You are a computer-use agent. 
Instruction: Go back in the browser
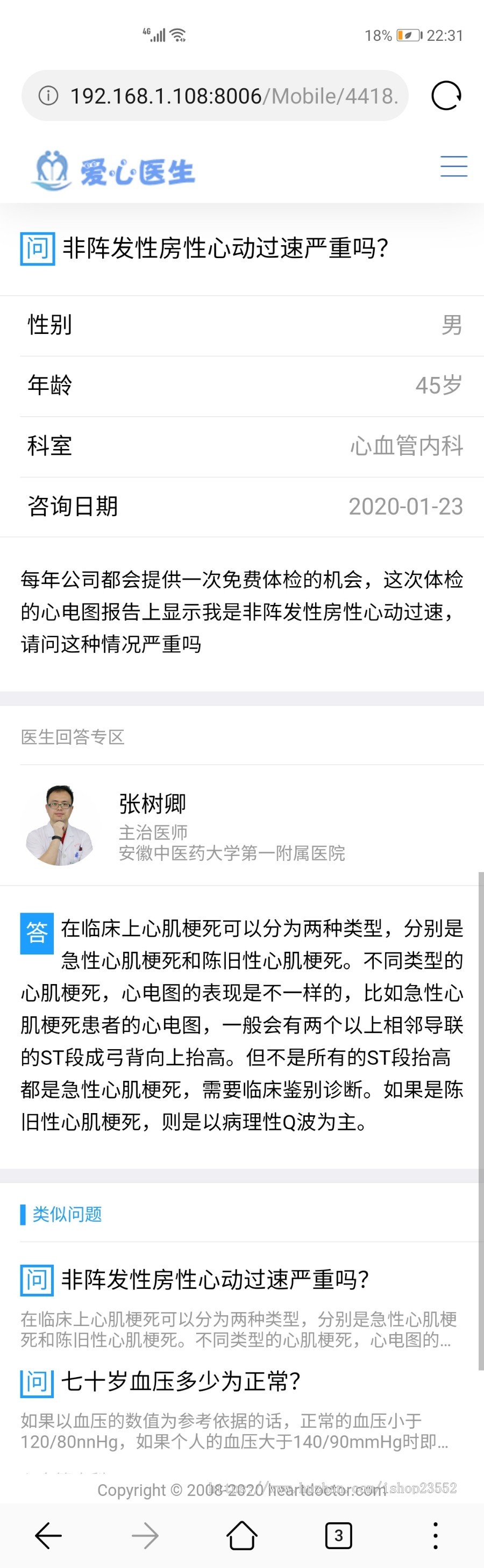tap(49, 1535)
